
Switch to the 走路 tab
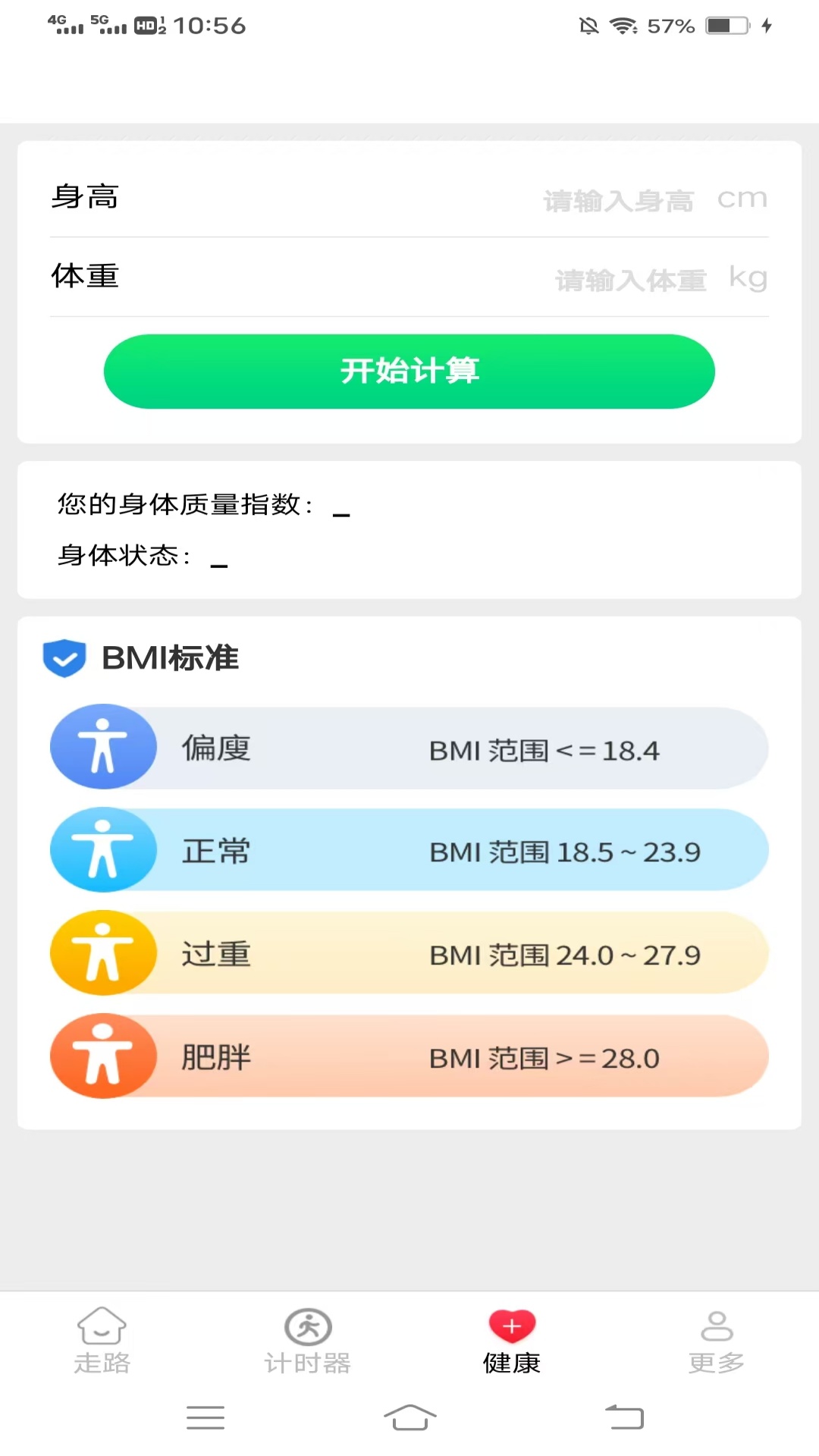(x=102, y=1341)
